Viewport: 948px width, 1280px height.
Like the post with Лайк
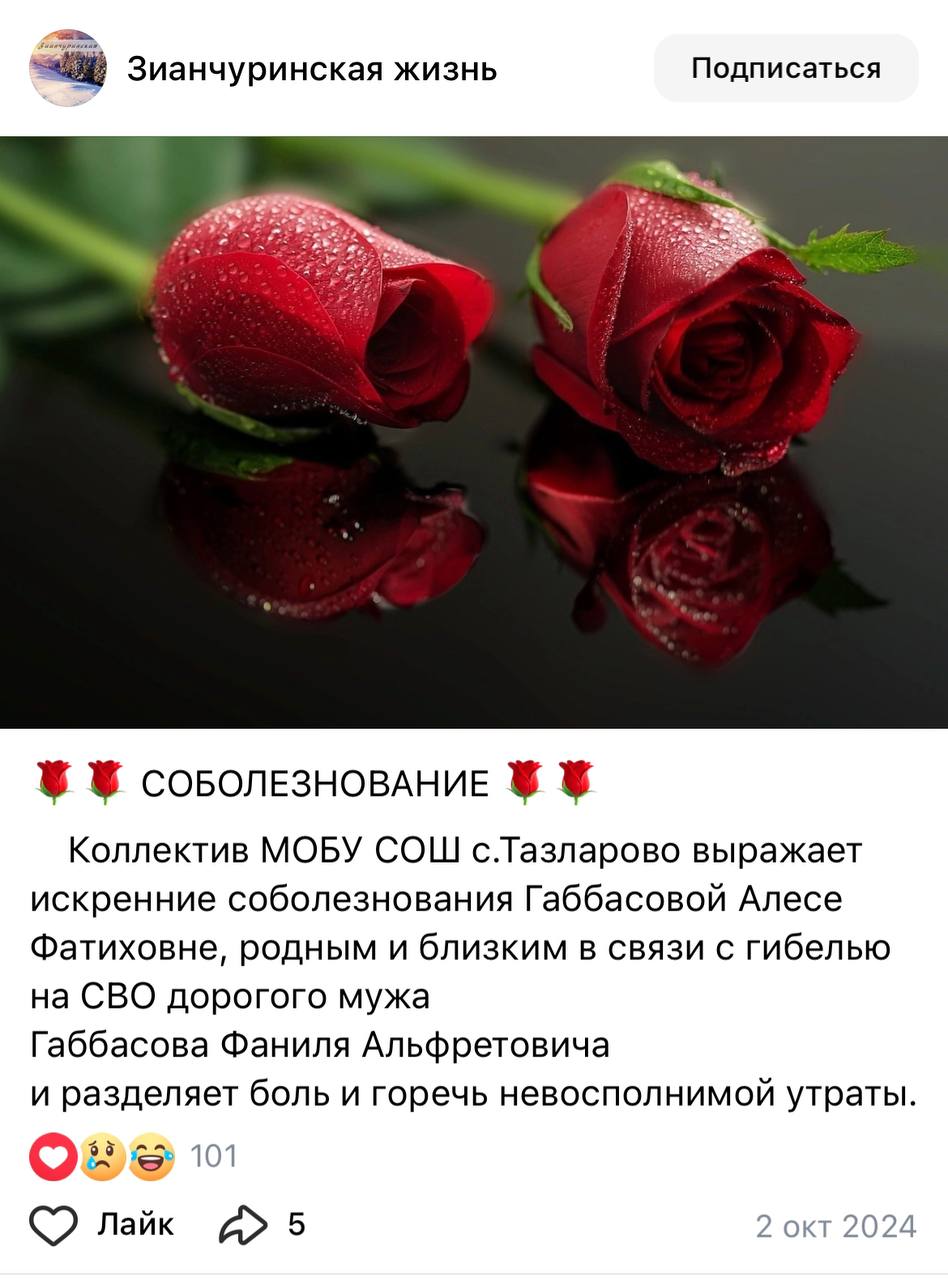(101, 1225)
